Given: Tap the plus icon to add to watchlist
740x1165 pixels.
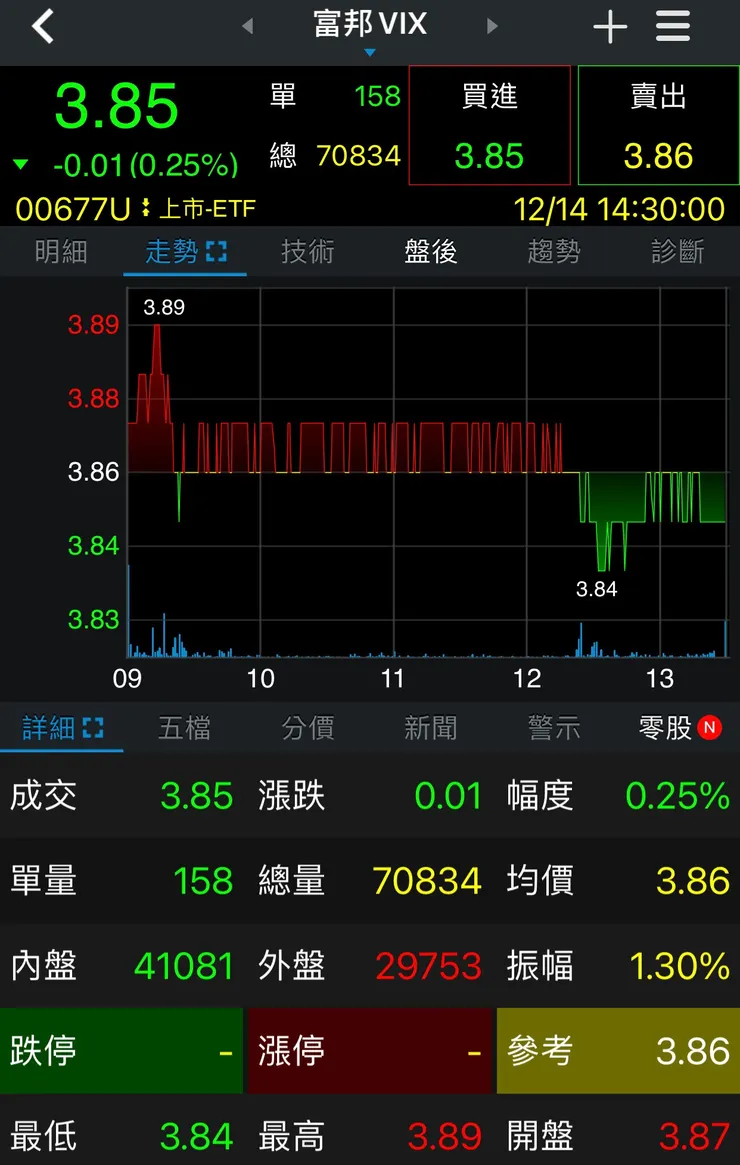Looking at the screenshot, I should tap(609, 26).
